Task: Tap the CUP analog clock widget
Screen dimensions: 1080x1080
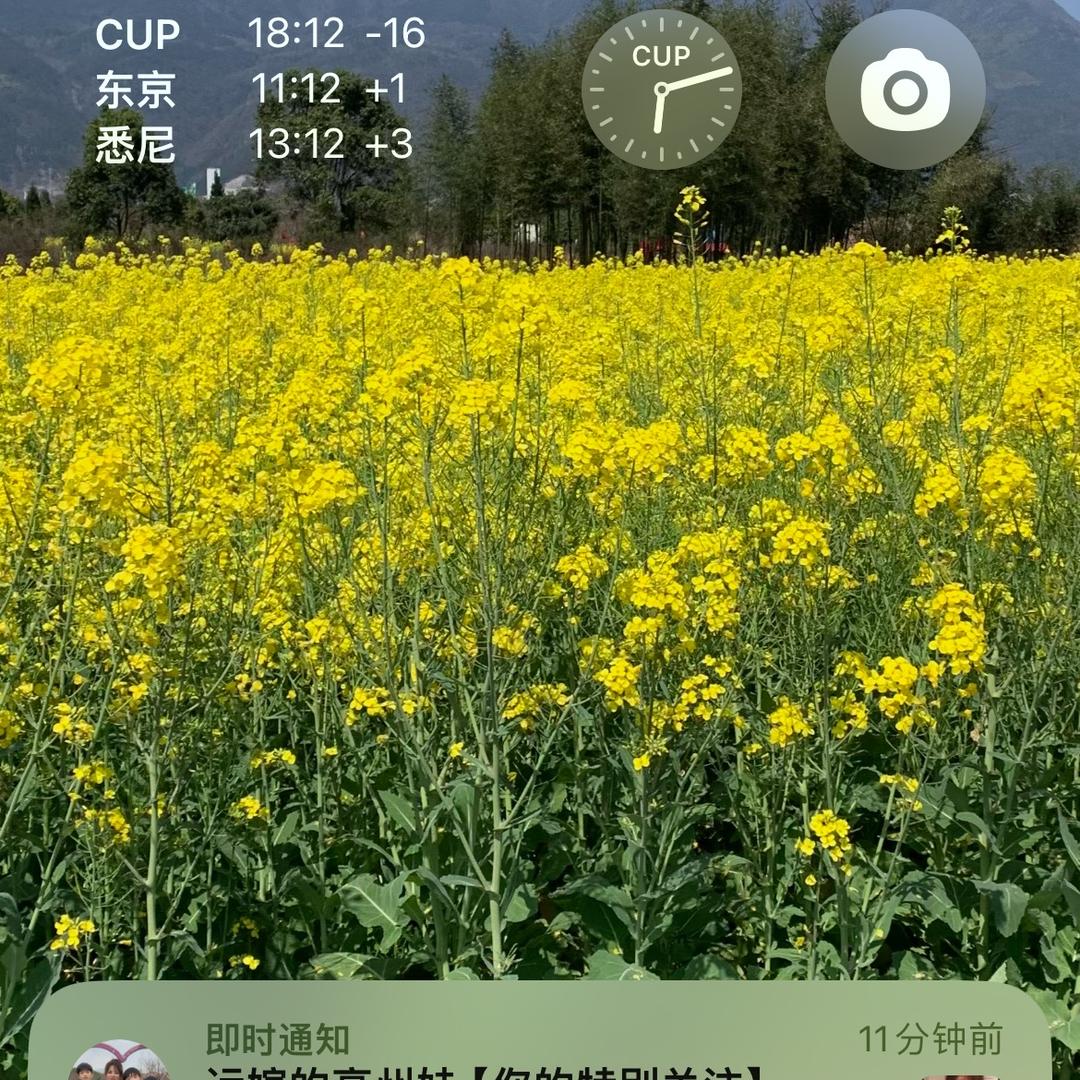Action: coord(661,89)
